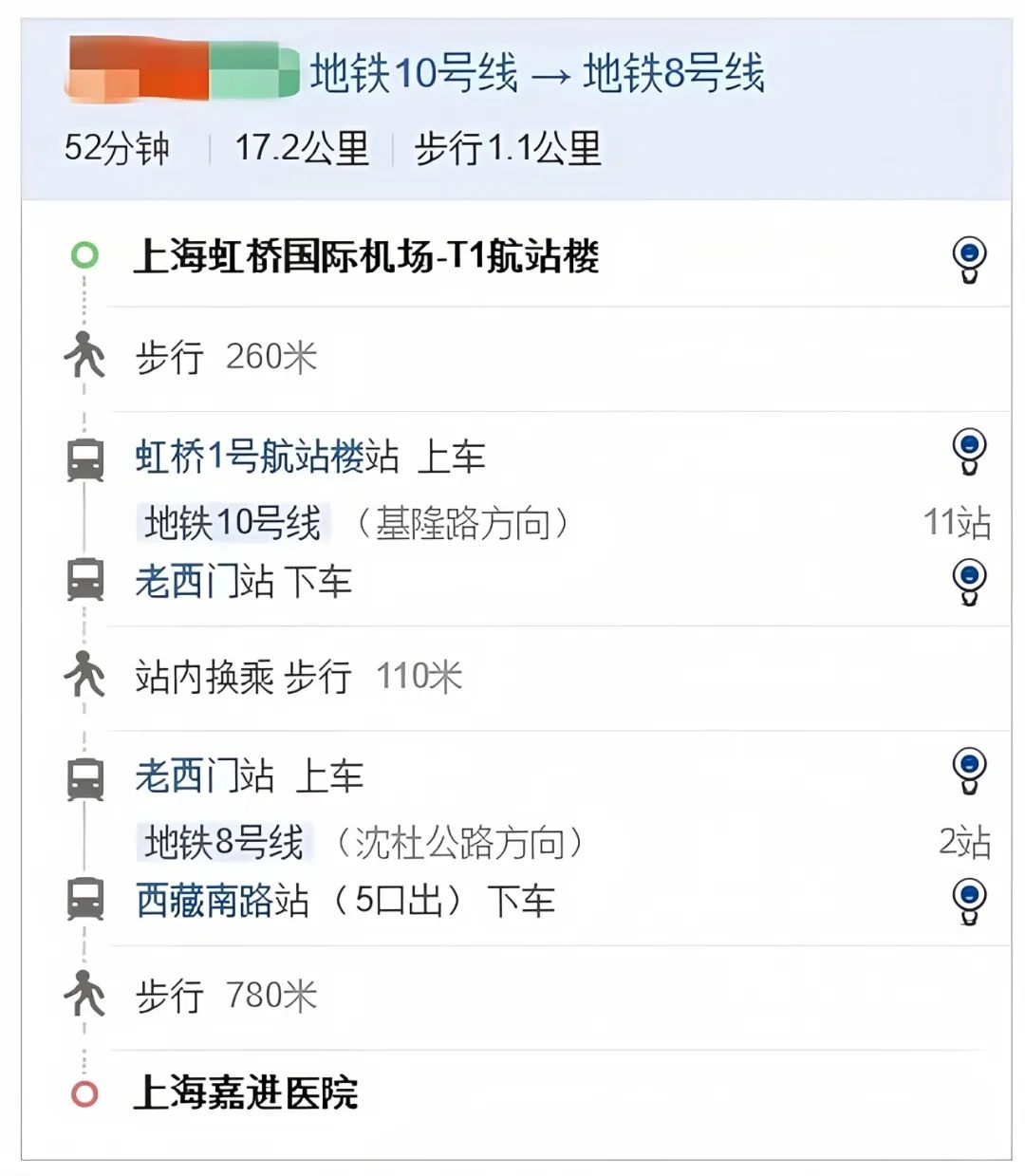Select the 地铁10号线 → 地铁8号线 route header
The height and width of the screenshot is (1176, 1025).
pyautogui.click(x=537, y=74)
